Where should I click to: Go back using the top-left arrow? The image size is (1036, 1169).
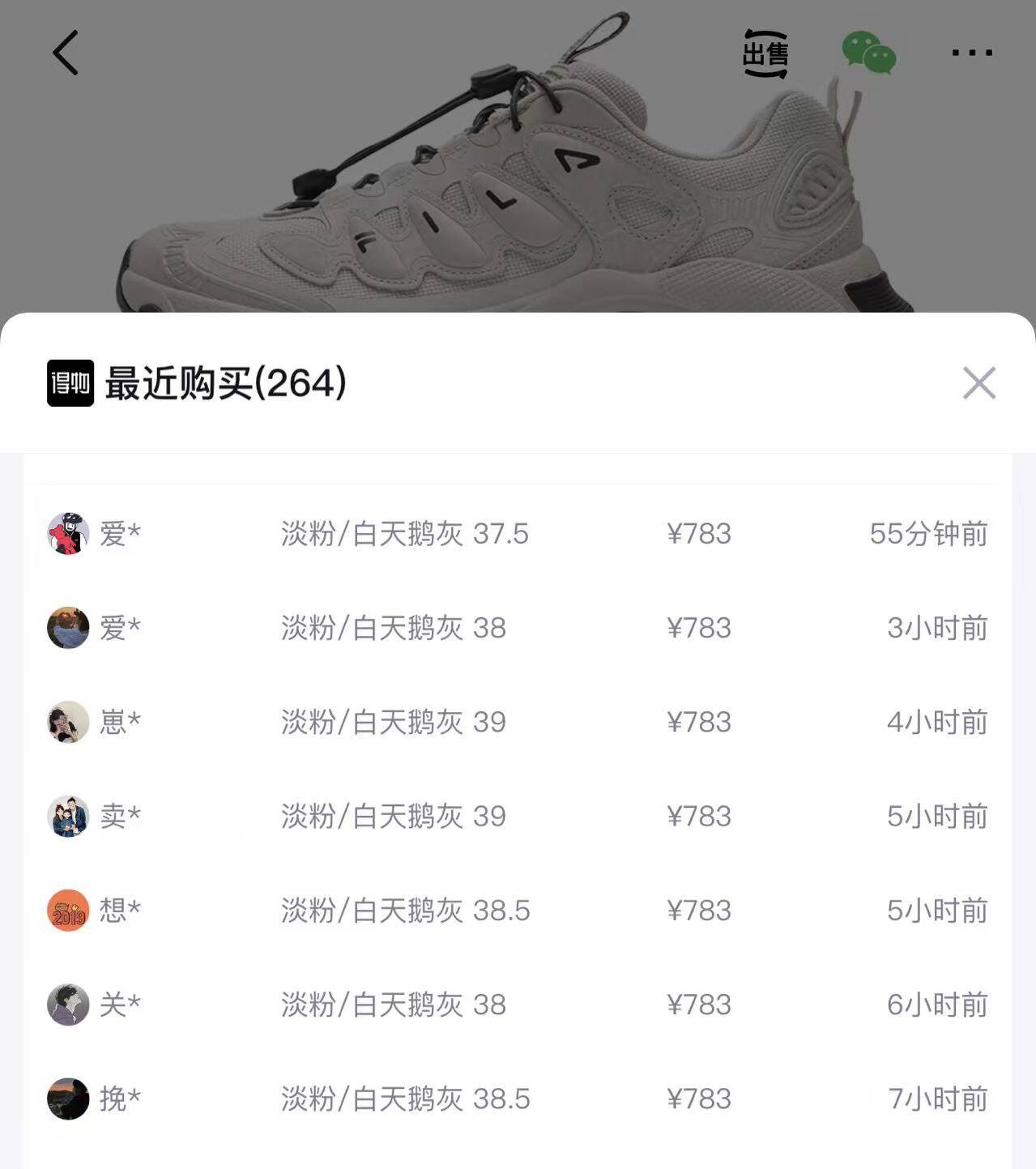(66, 53)
